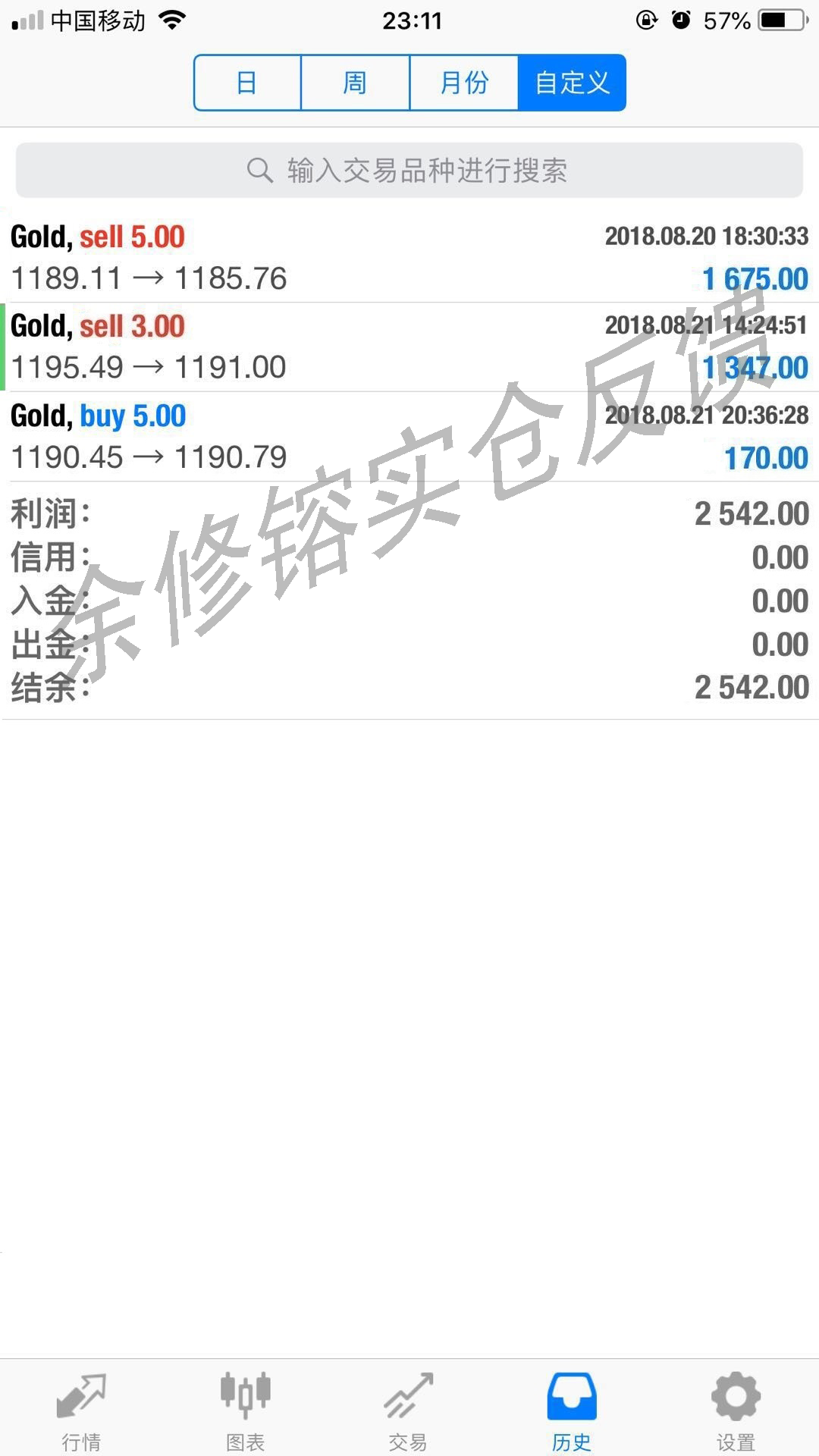Open the Gold sell 3.00 trade record

[x=409, y=347]
